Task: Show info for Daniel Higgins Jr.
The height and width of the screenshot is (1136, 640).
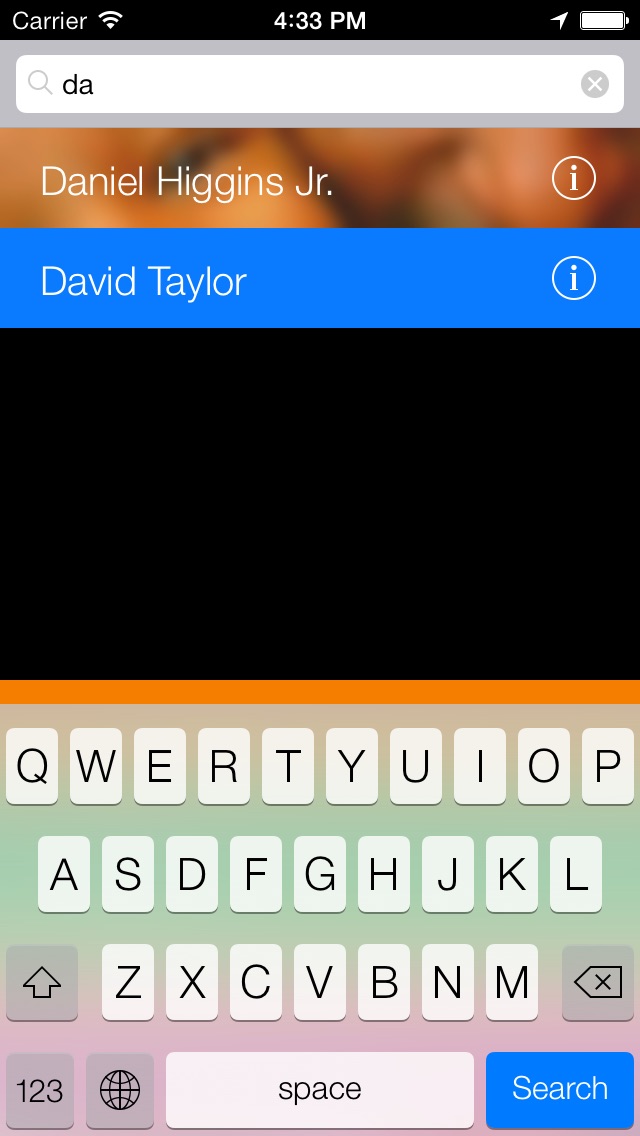Action: pos(573,178)
